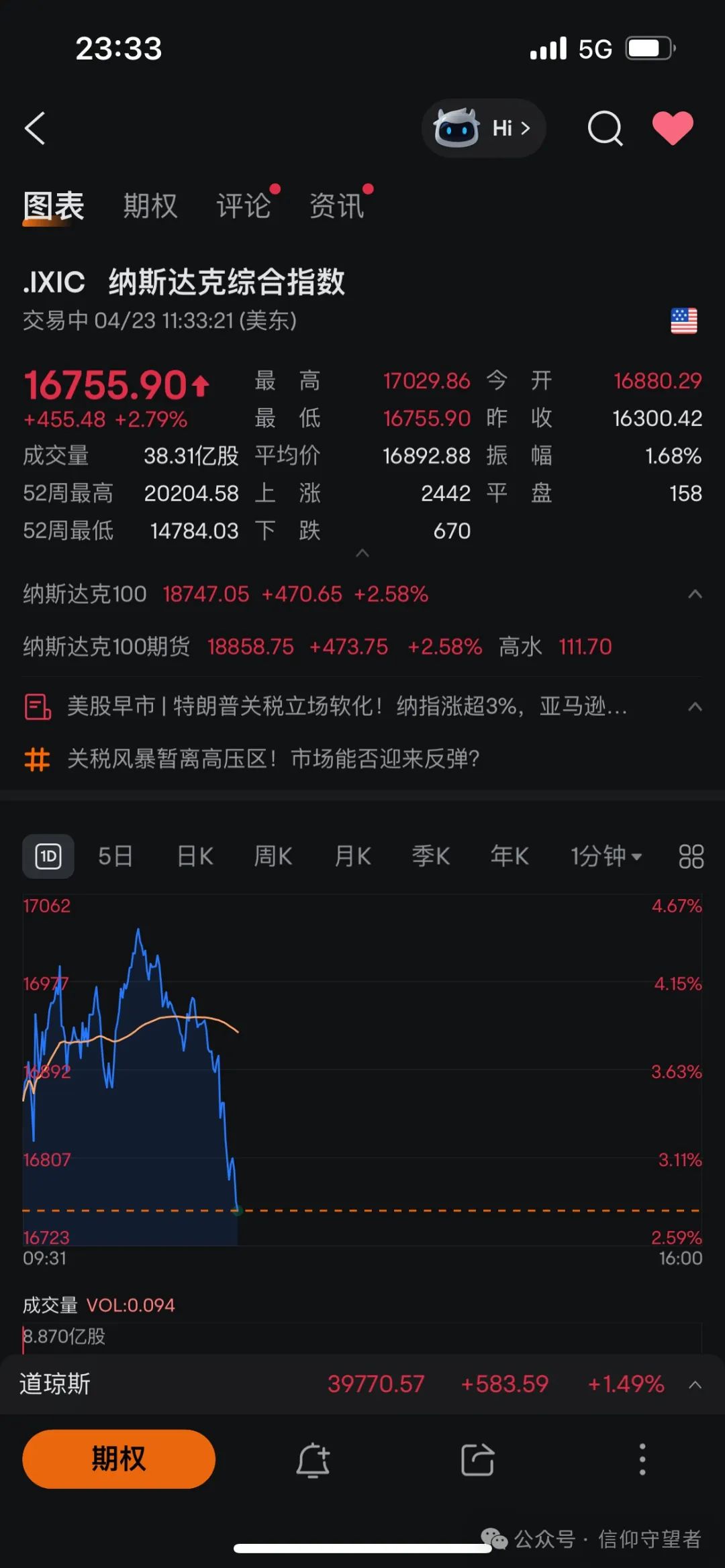Open the 1分钟 interval dropdown
The height and width of the screenshot is (1568, 725).
(606, 856)
